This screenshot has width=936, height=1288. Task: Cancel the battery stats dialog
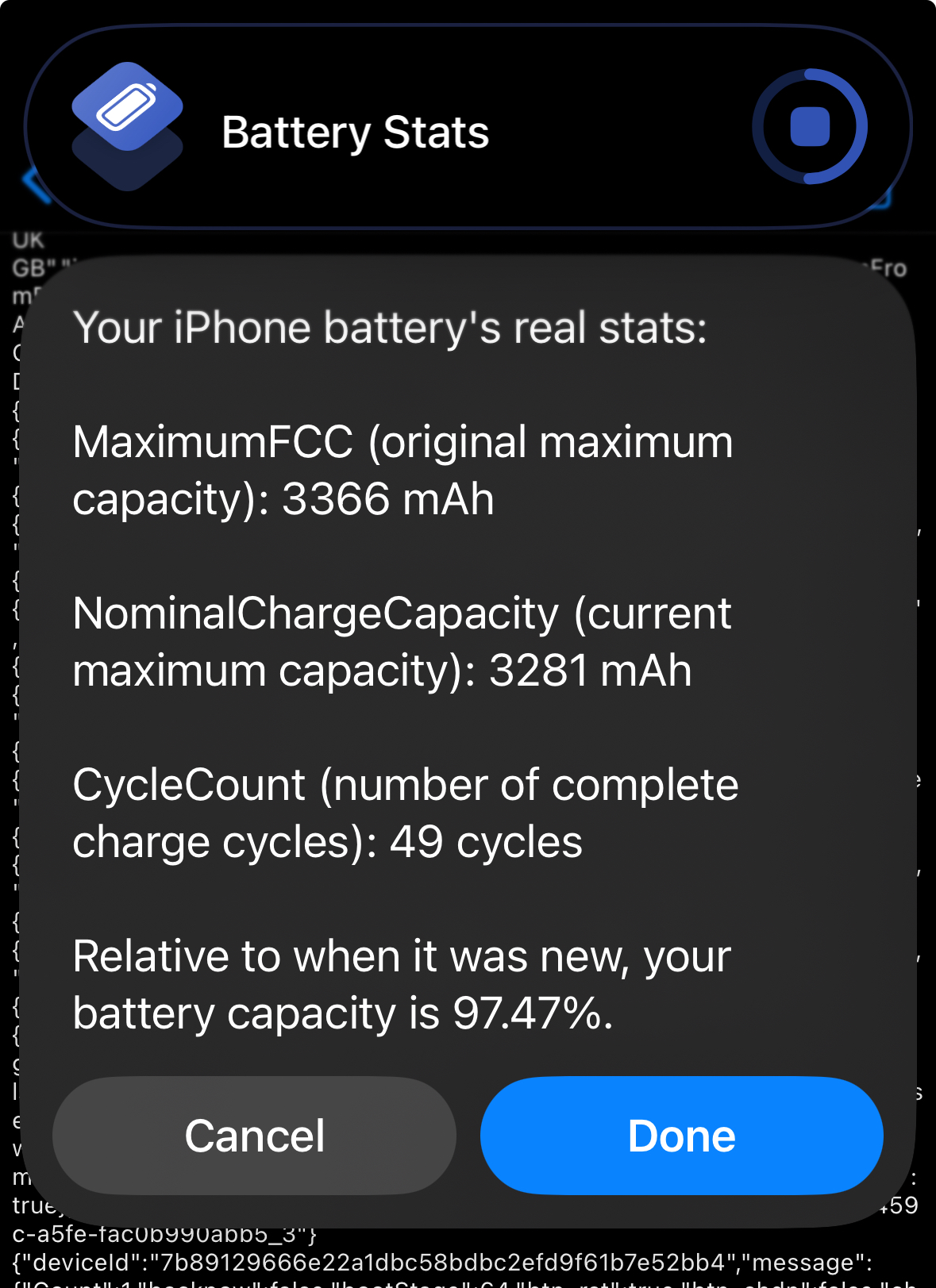(254, 1136)
